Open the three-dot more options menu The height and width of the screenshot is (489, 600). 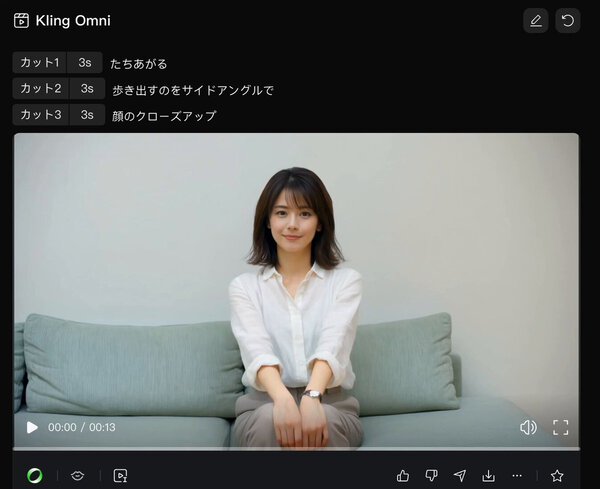517,475
